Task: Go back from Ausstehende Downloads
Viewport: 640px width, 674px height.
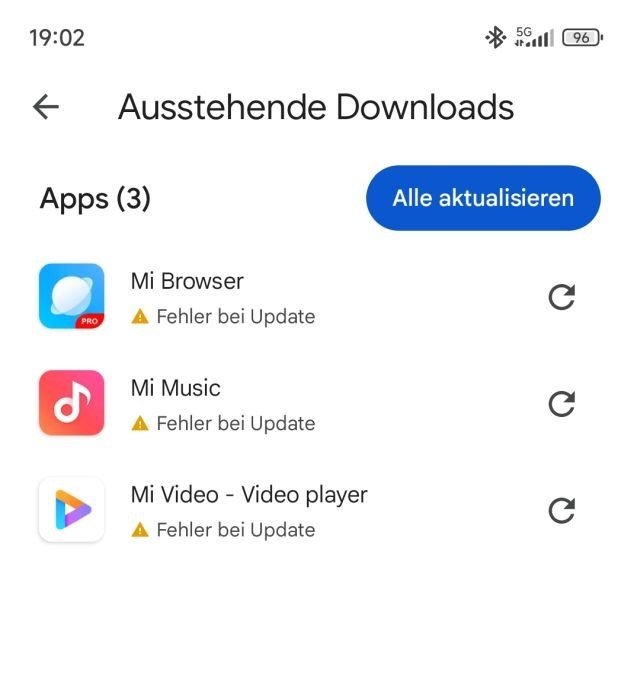Action: pos(46,107)
